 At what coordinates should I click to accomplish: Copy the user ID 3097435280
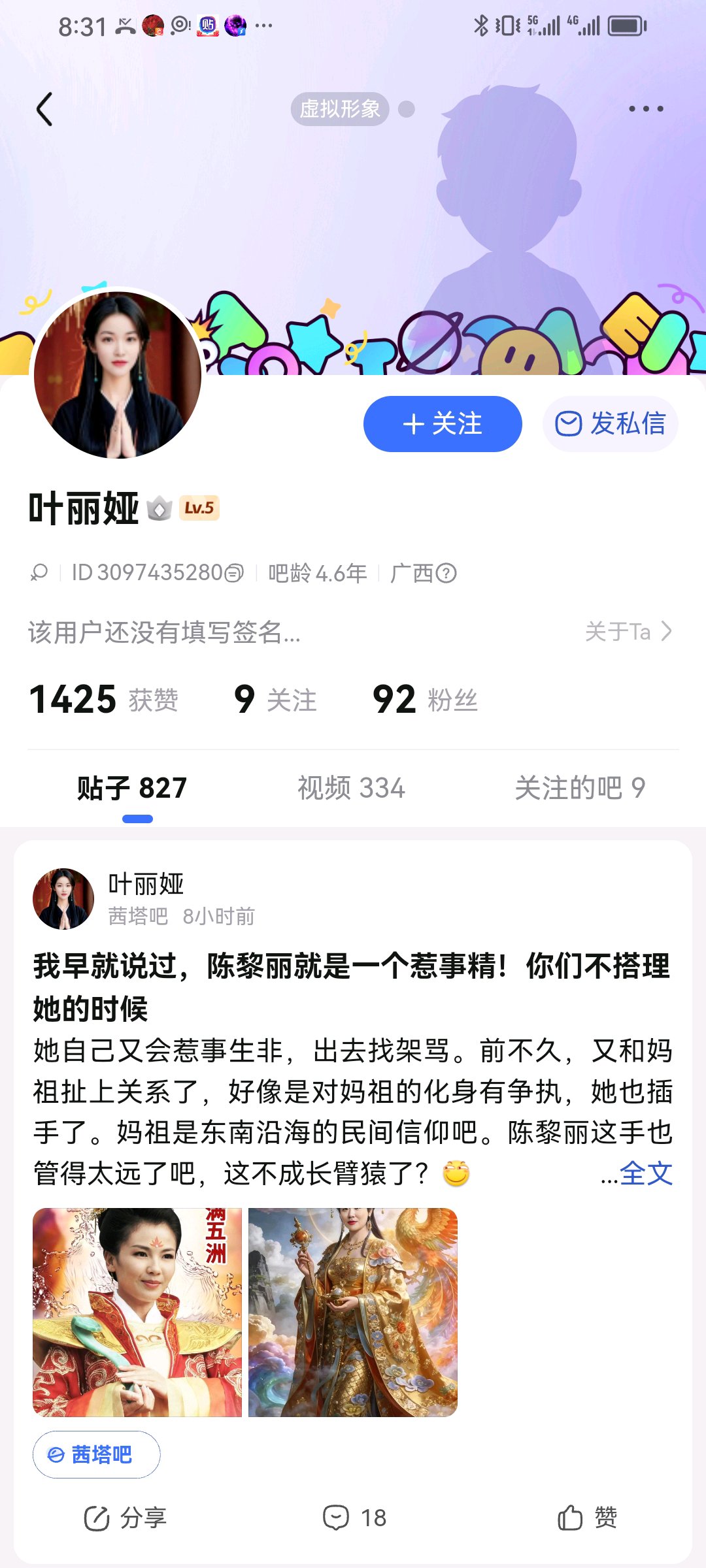point(234,573)
